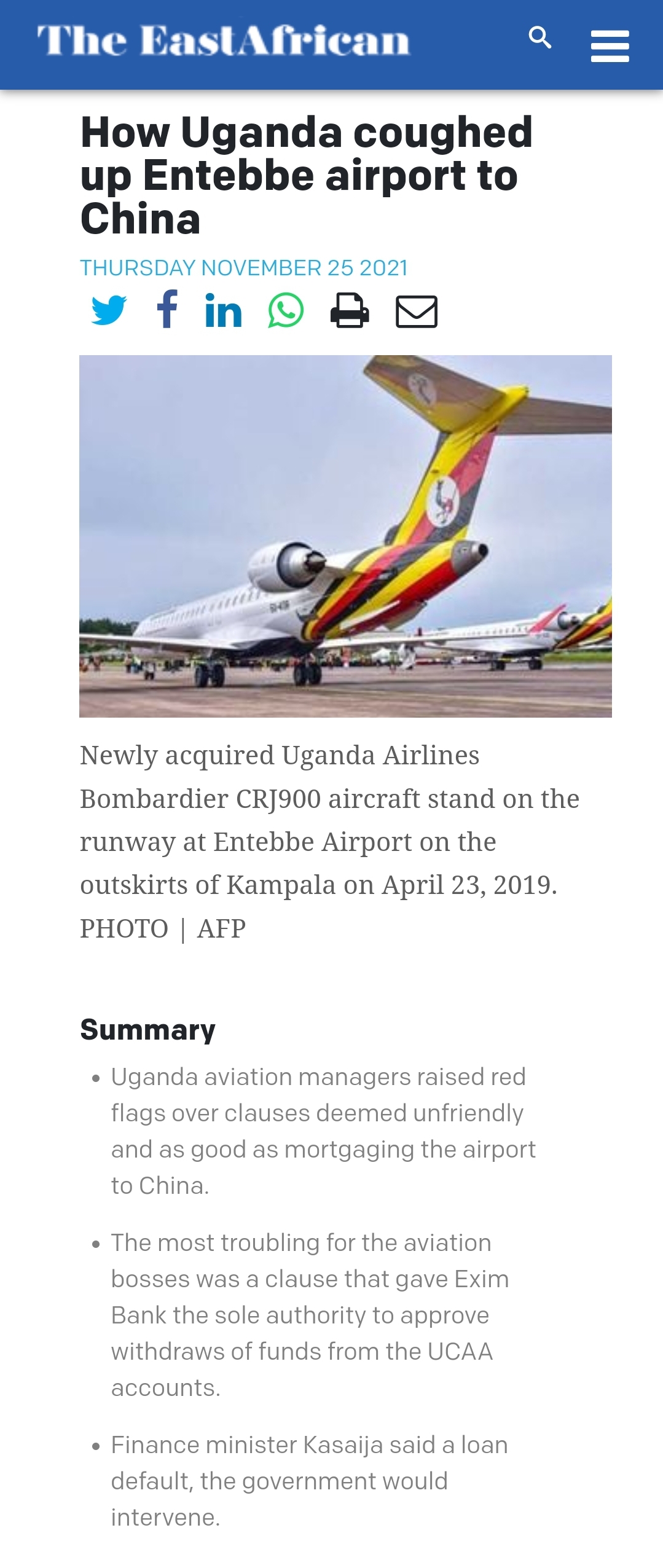
Task: Share this article via WhatsApp
Action: click(x=286, y=310)
